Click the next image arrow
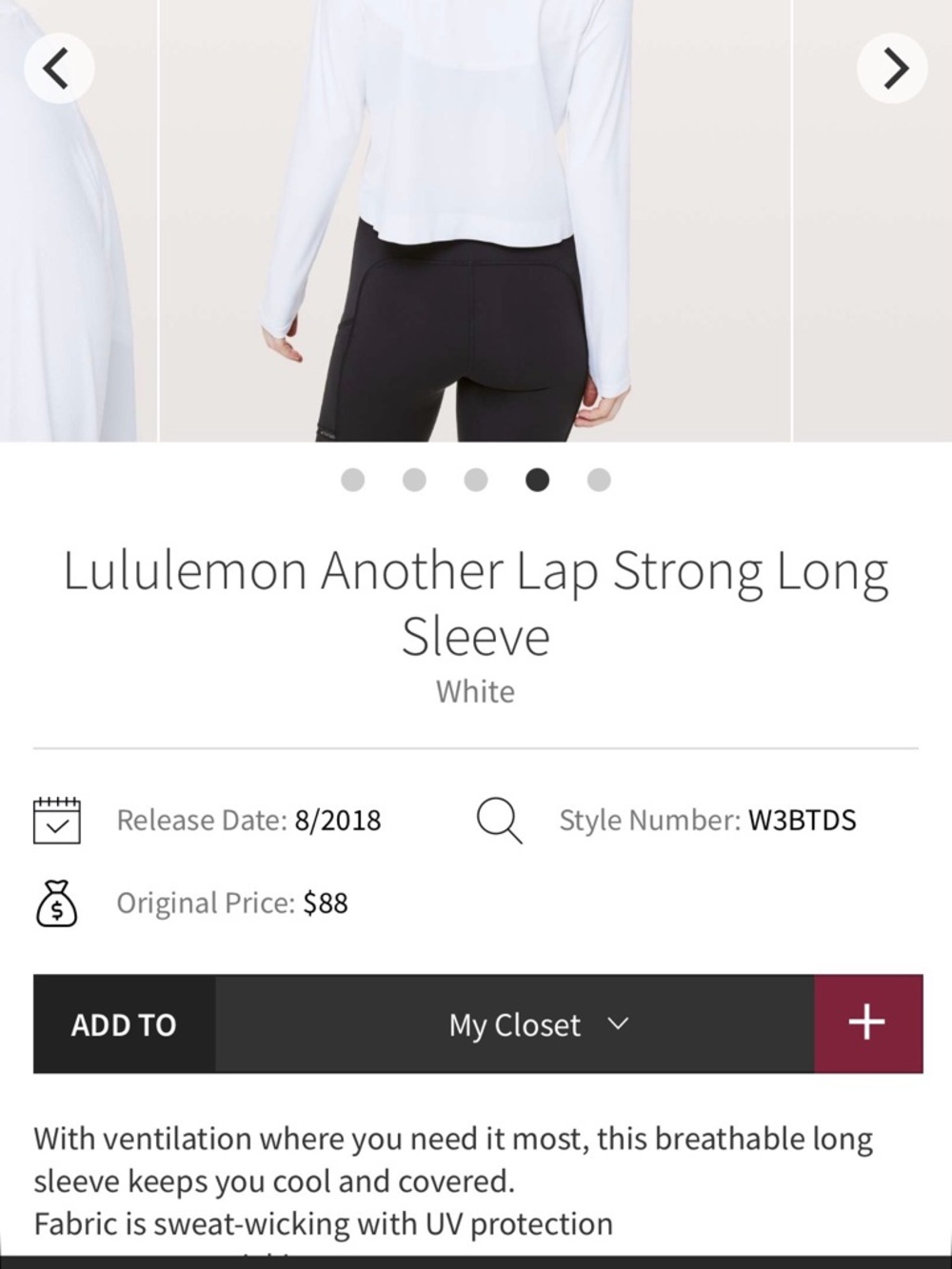The width and height of the screenshot is (952, 1269). click(x=892, y=68)
